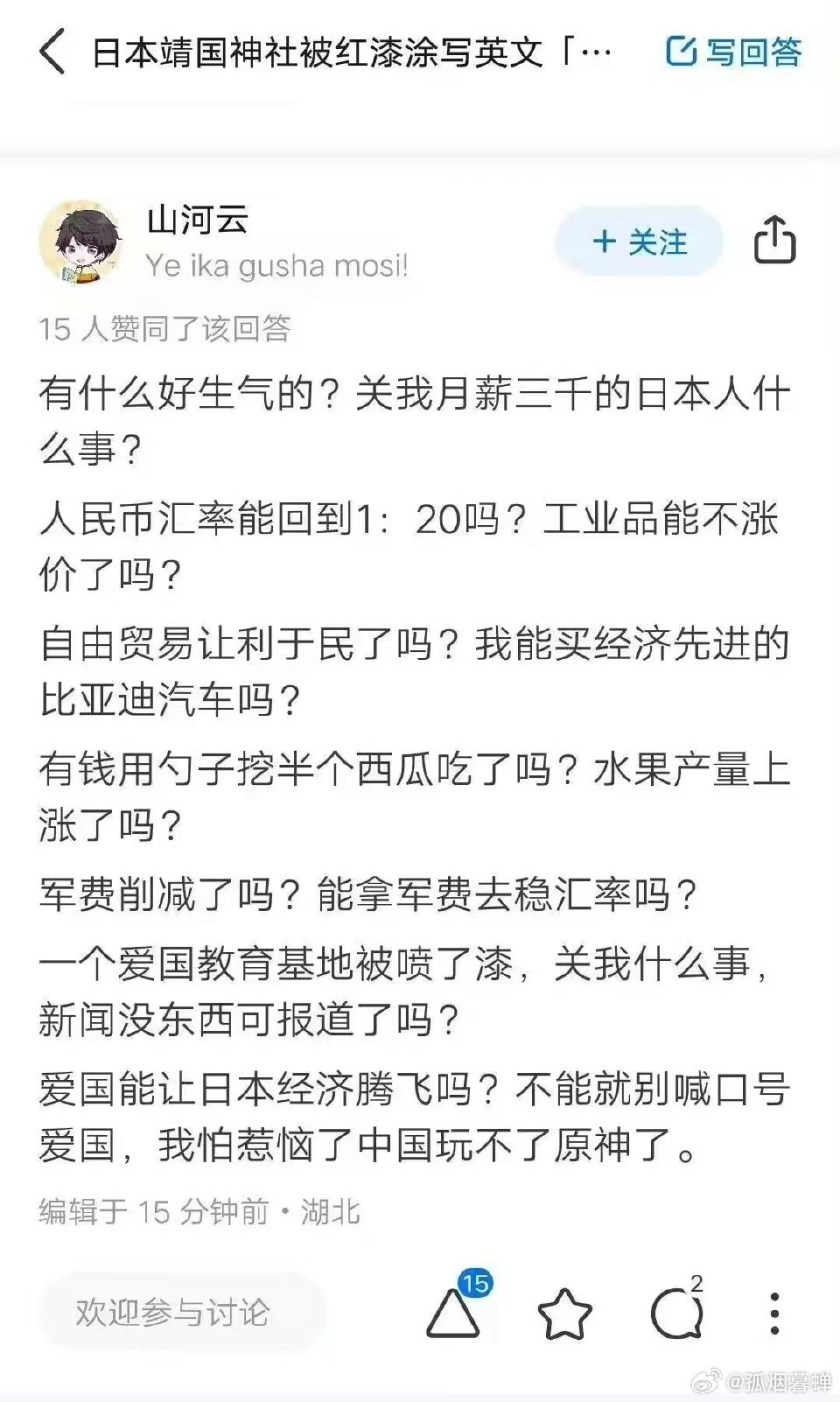Image resolution: width=840 pixels, height=1402 pixels.
Task: Share this answer by 山河云
Action: coord(775,241)
